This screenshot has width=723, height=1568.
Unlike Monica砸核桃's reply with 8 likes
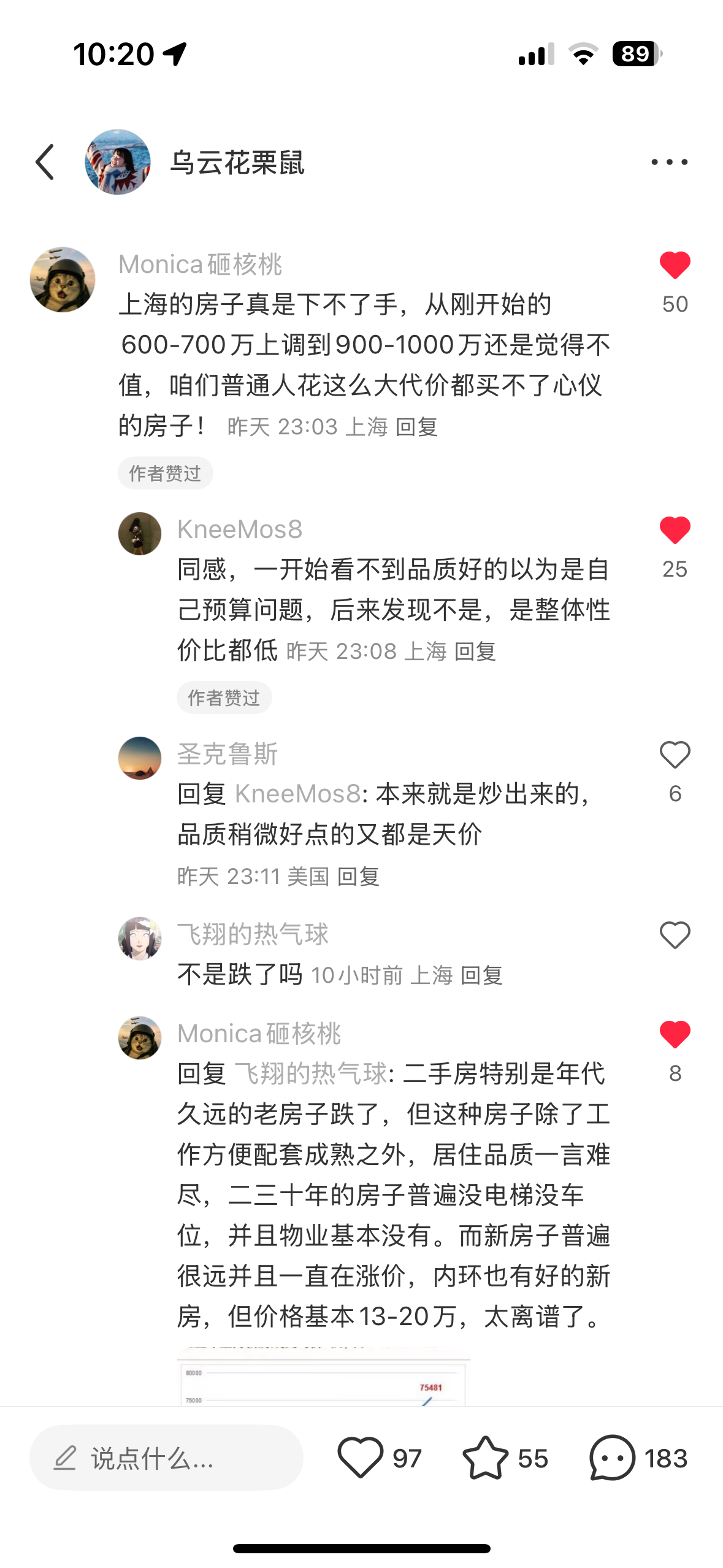point(675,1035)
